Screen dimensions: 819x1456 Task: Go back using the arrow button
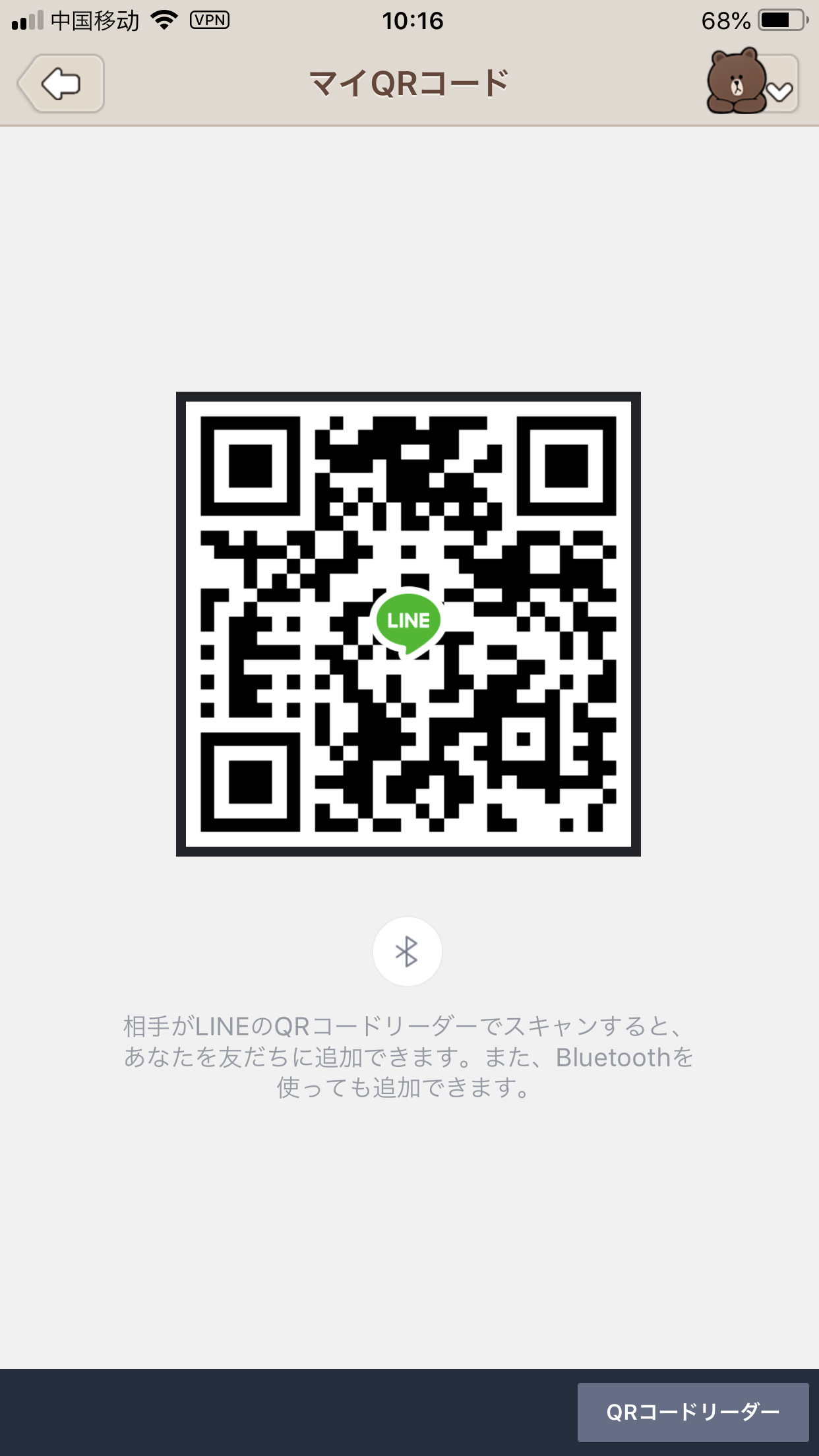[x=61, y=84]
